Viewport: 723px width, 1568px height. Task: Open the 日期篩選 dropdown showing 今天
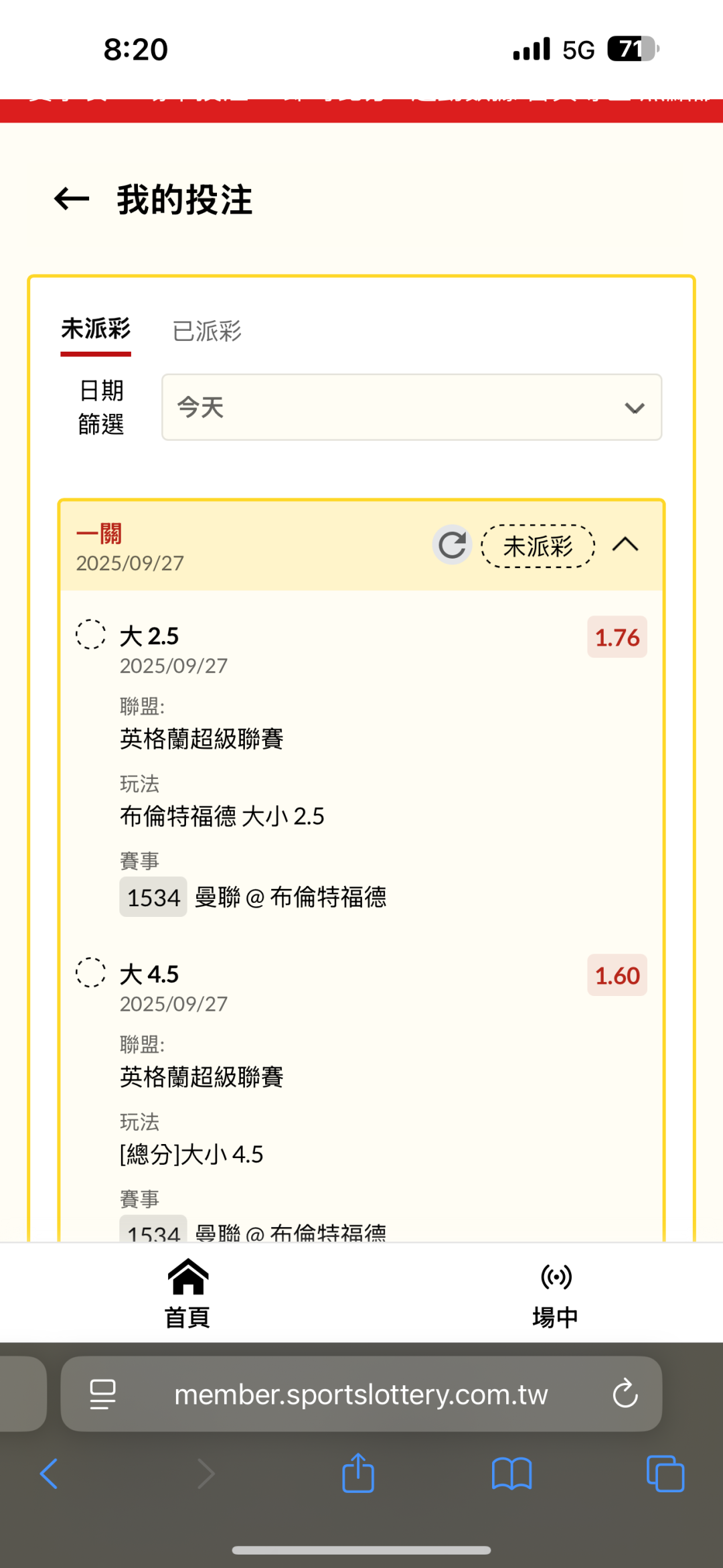tap(412, 407)
